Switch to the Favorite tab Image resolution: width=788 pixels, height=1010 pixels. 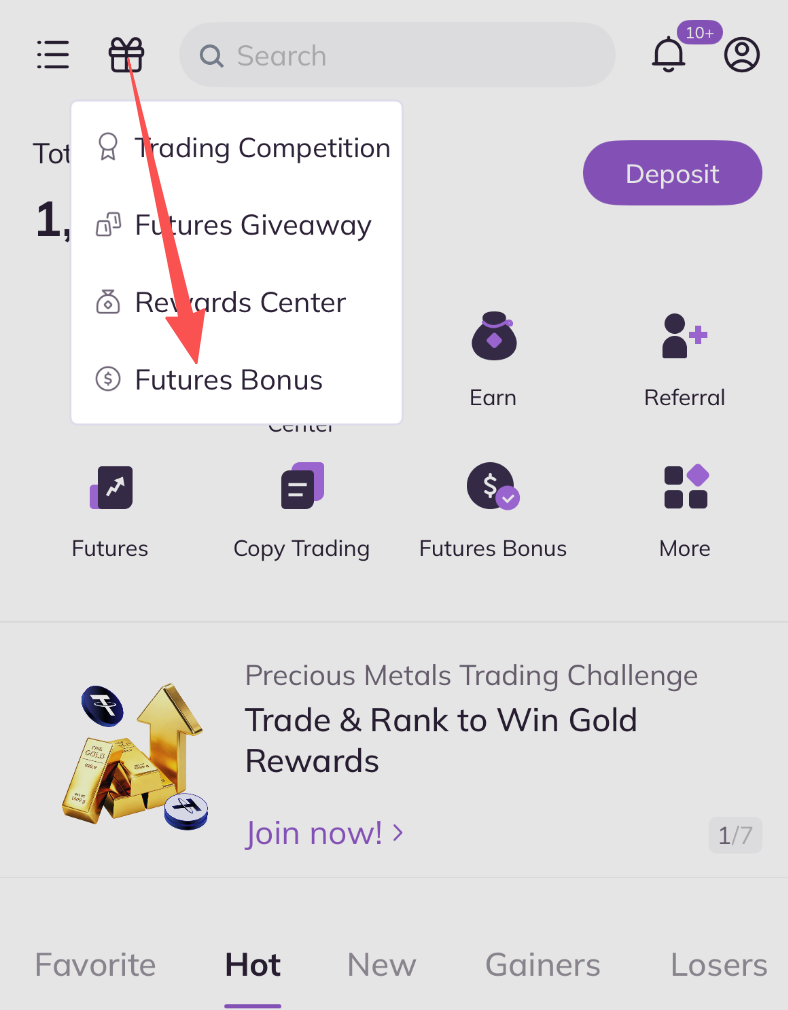coord(95,965)
